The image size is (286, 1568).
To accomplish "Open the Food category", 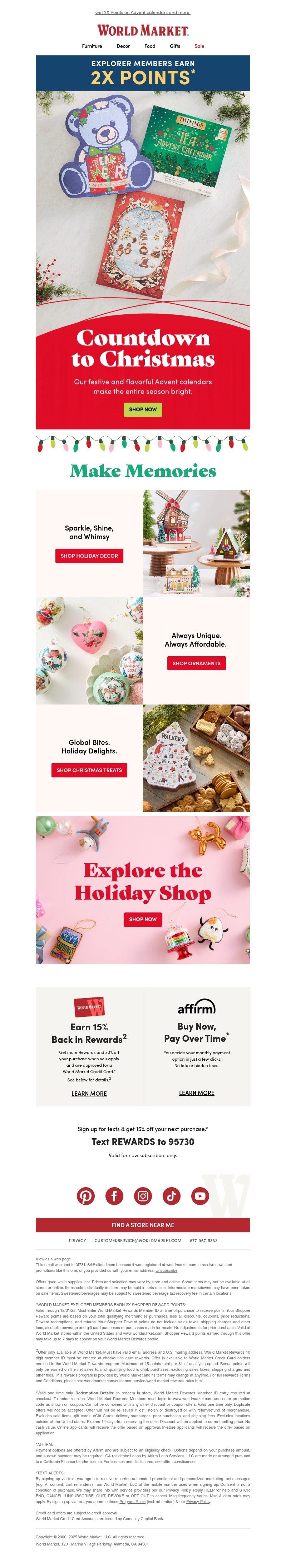I will [150, 46].
